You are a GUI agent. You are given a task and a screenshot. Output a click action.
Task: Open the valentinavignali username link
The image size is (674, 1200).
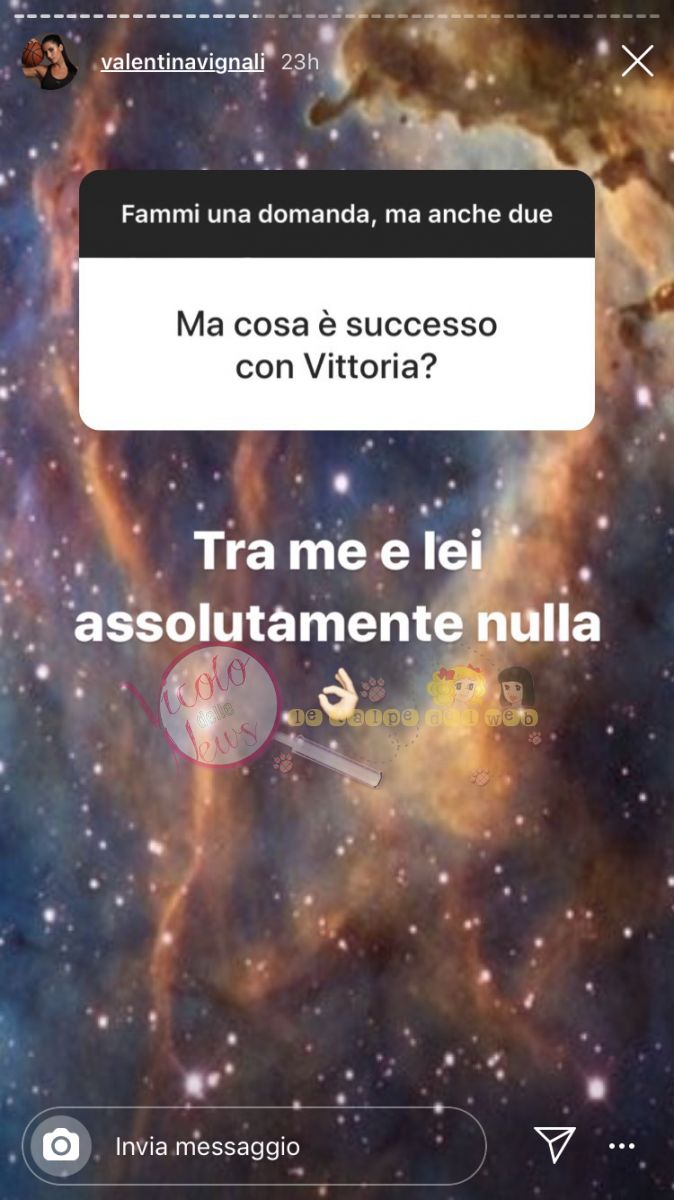[183, 62]
